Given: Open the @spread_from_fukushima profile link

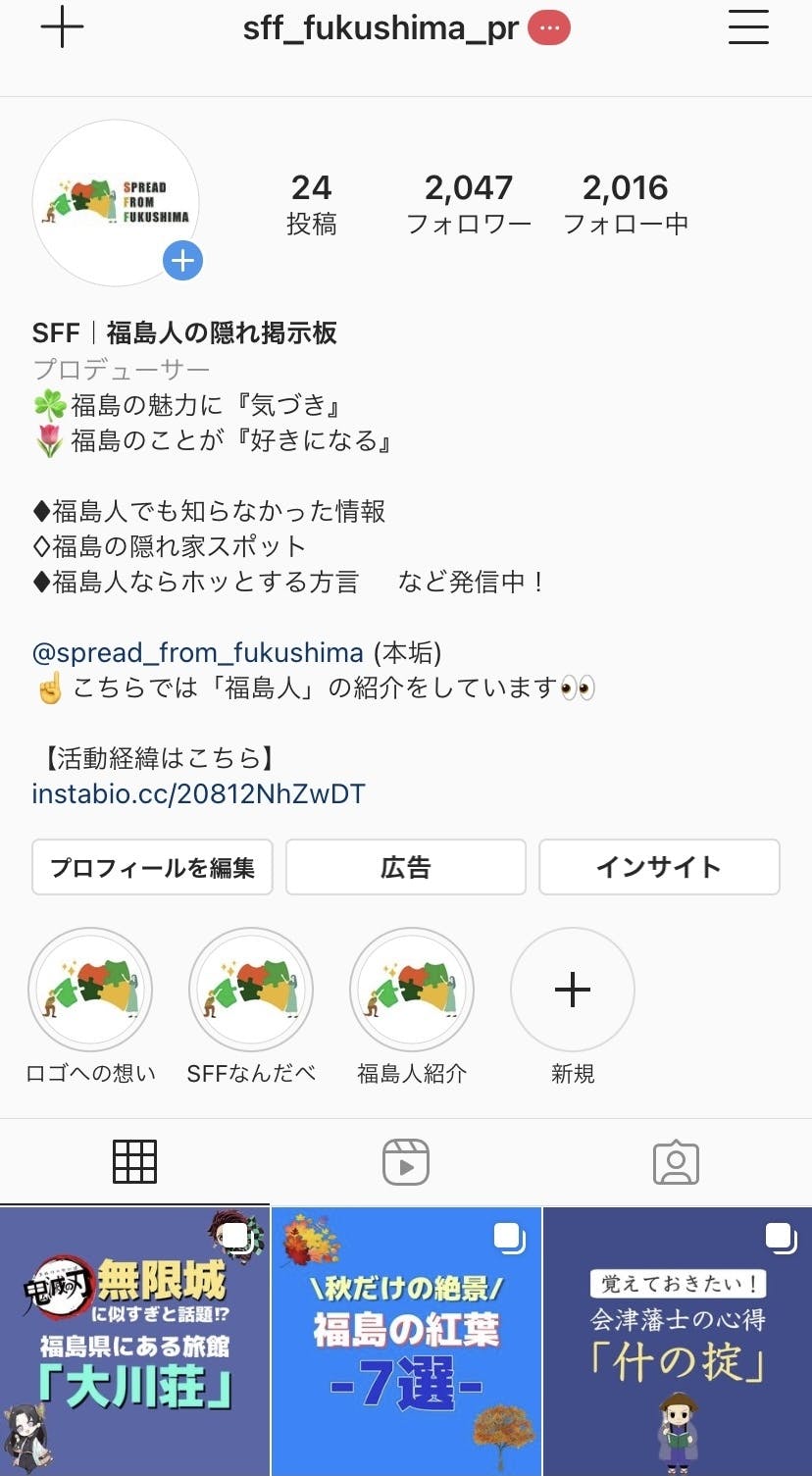Looking at the screenshot, I should point(197,652).
